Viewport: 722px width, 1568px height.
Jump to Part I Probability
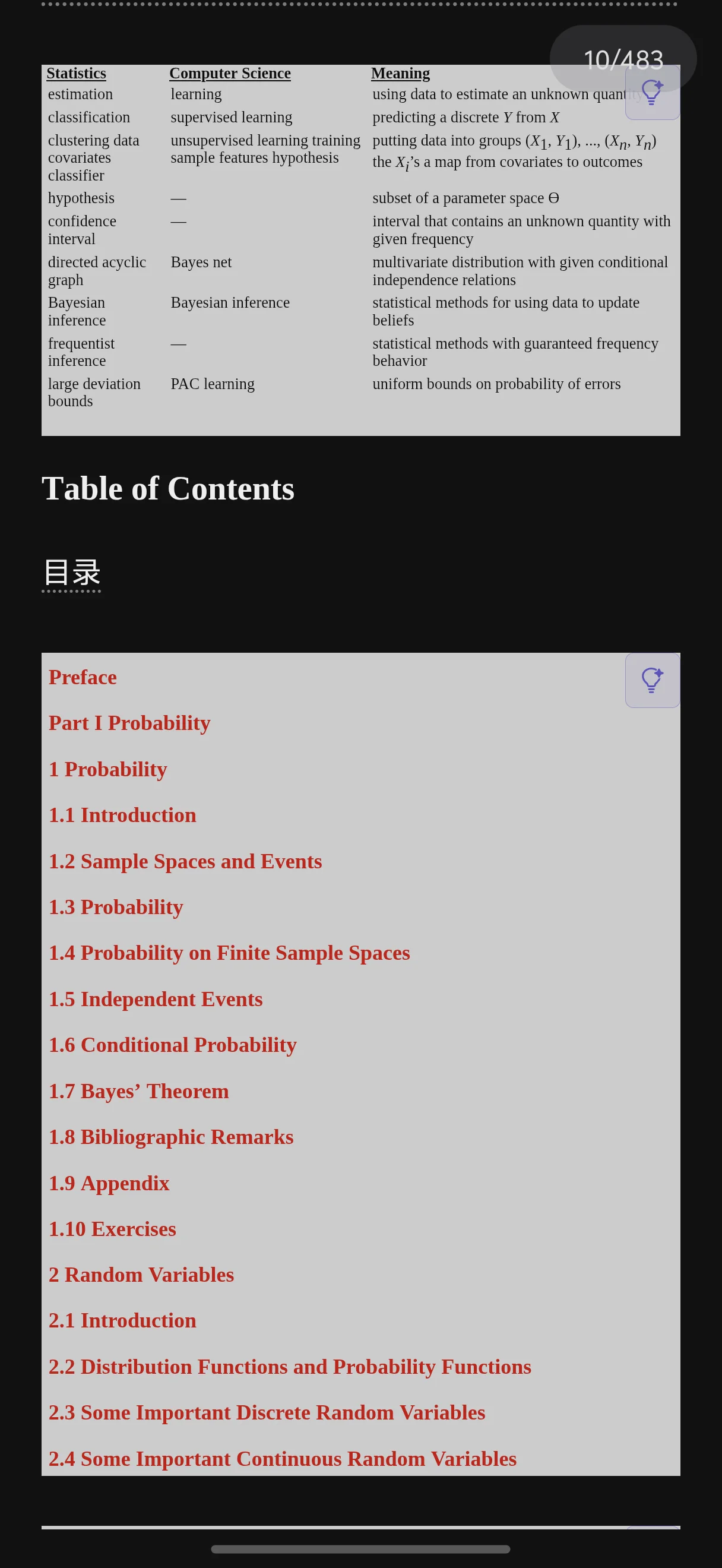(129, 723)
